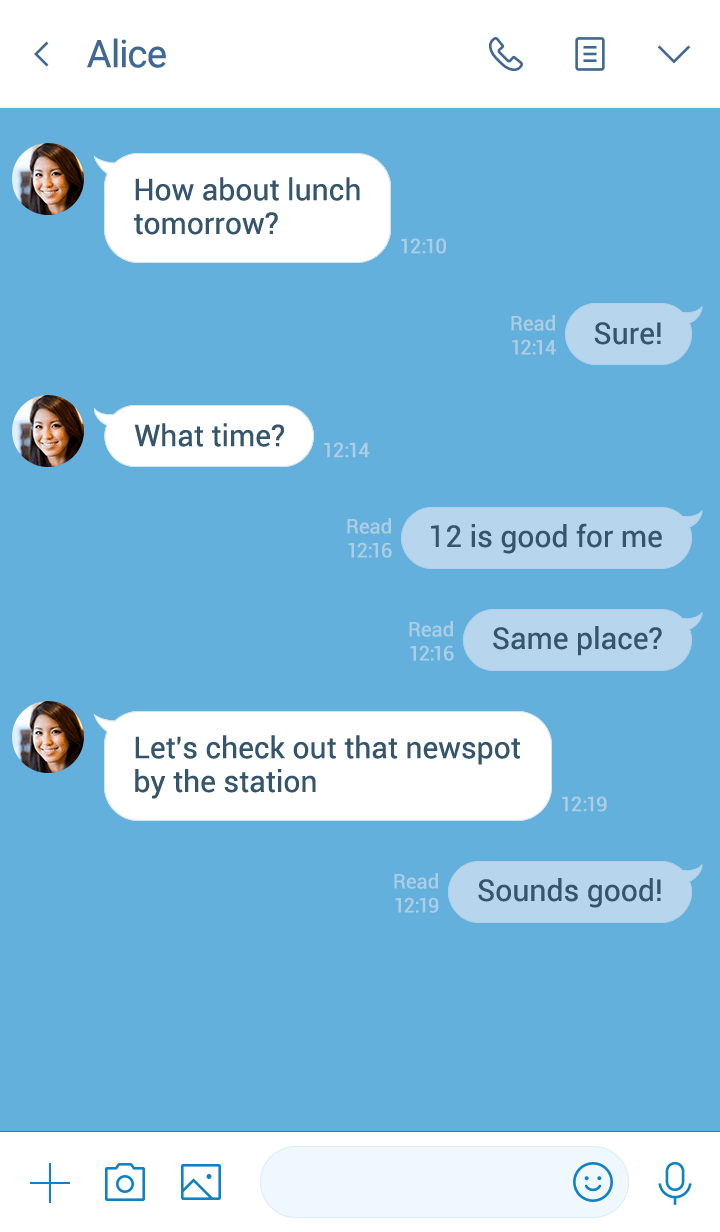The height and width of the screenshot is (1232, 720).
Task: Open the emoji sticker picker
Action: (x=593, y=1182)
